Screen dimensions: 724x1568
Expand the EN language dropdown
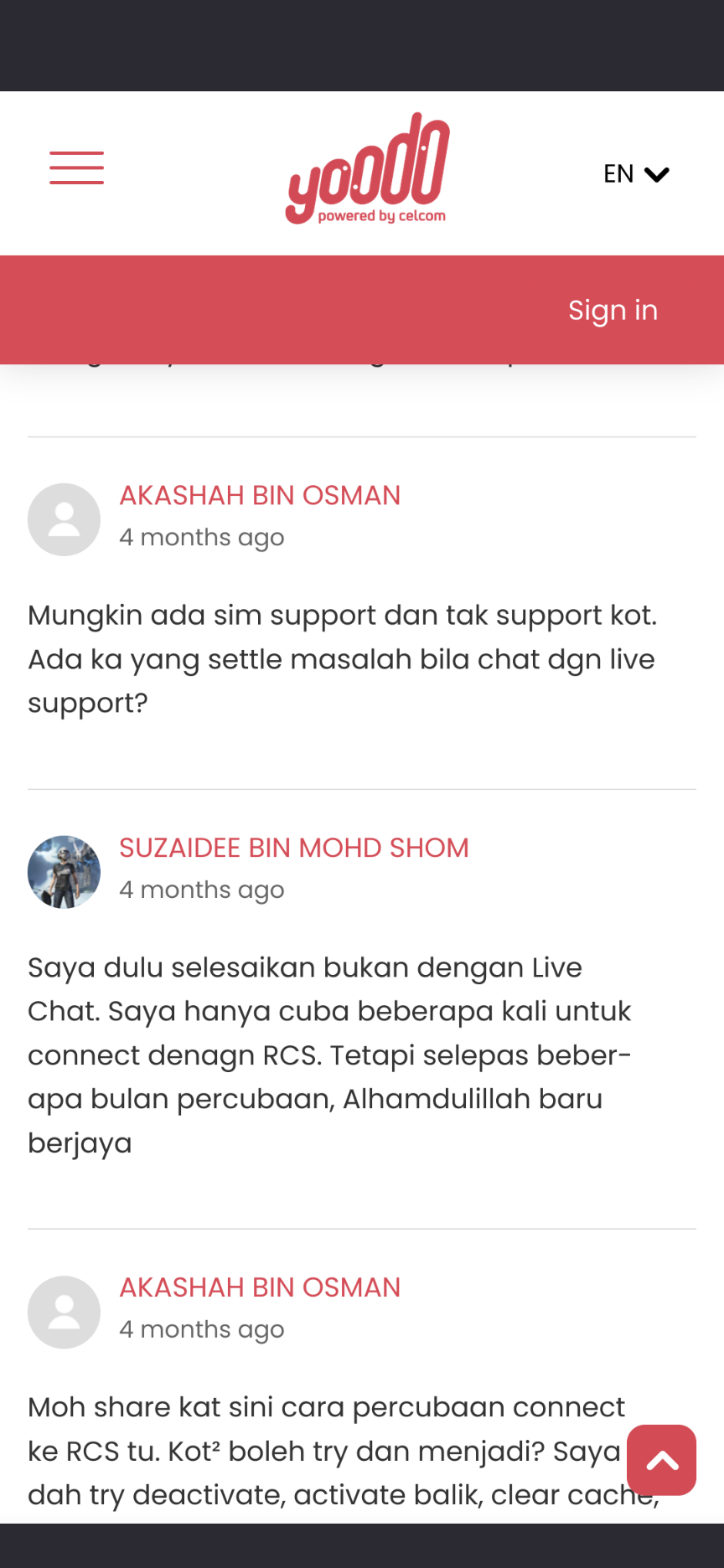[636, 173]
